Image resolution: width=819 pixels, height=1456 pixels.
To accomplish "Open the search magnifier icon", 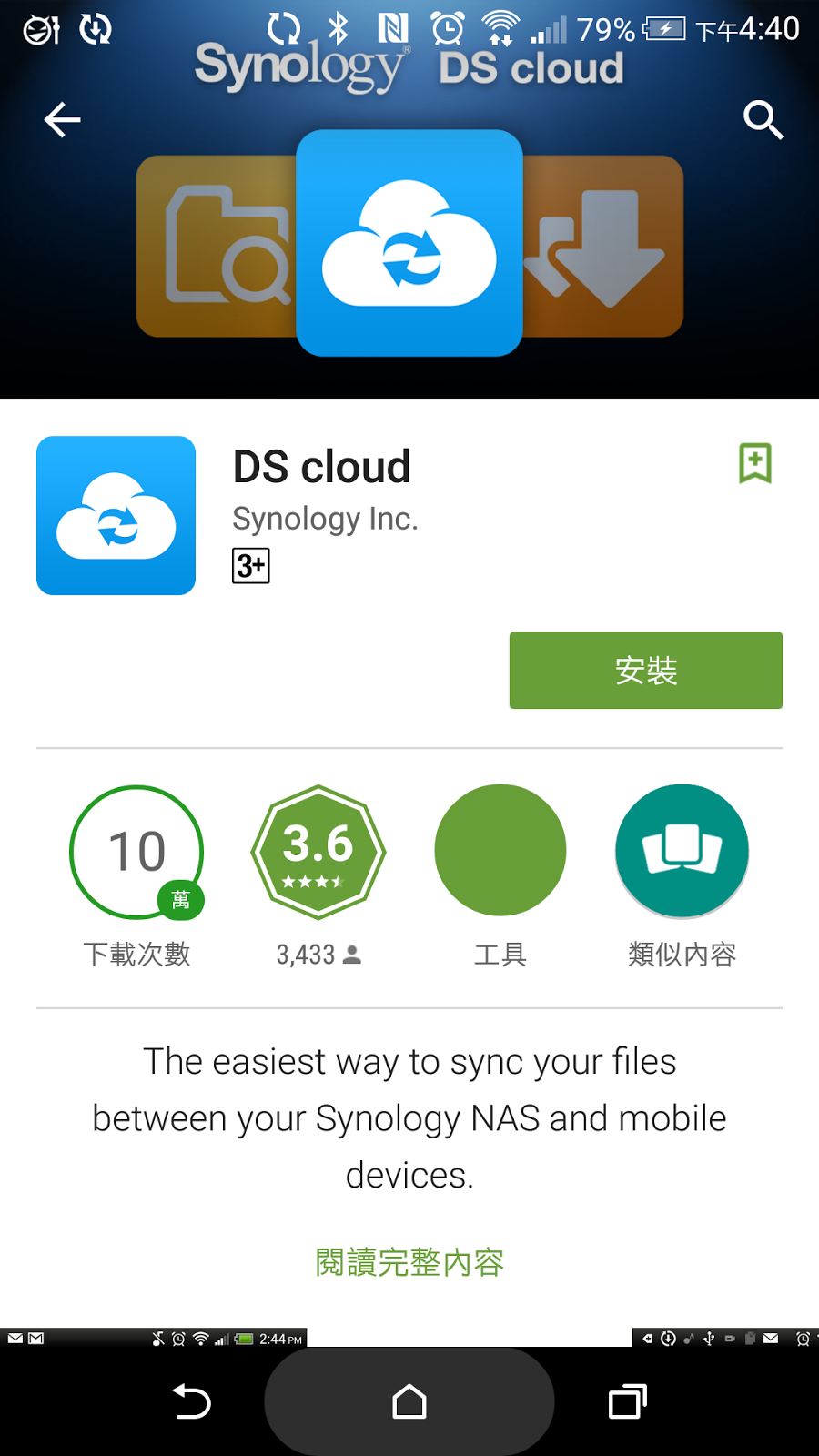I will (x=763, y=120).
